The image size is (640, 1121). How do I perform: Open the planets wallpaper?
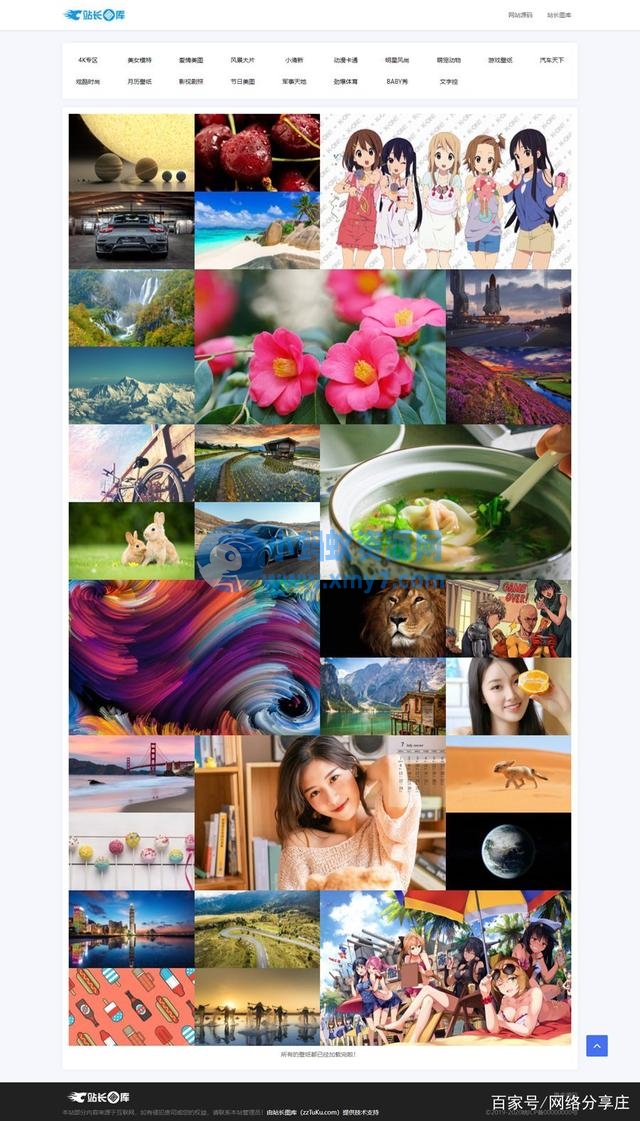pyautogui.click(x=131, y=152)
